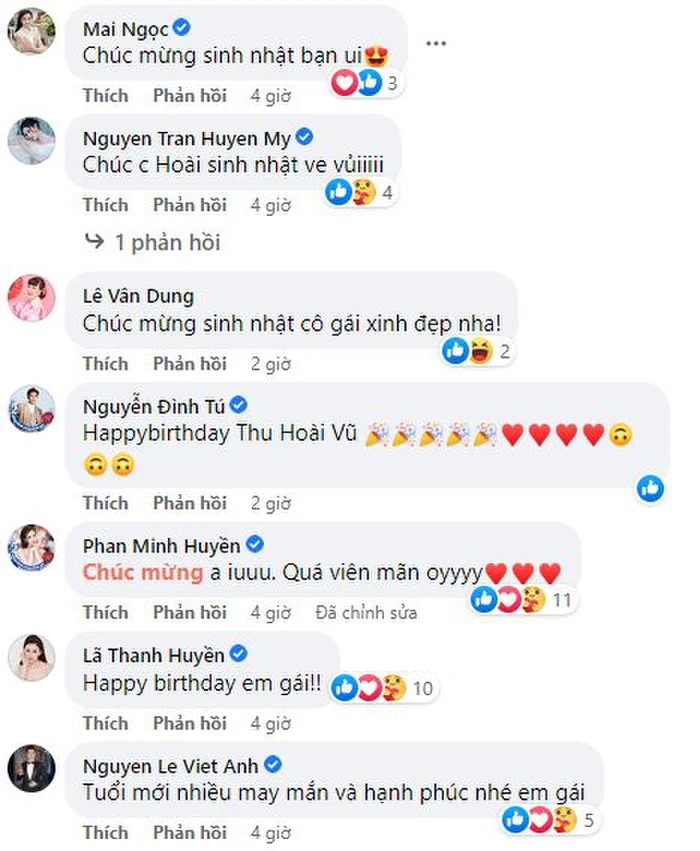The width and height of the screenshot is (700, 851).
Task: Like Nguyễn Đình Tú's Happybirthday comment
Action: pos(105,502)
